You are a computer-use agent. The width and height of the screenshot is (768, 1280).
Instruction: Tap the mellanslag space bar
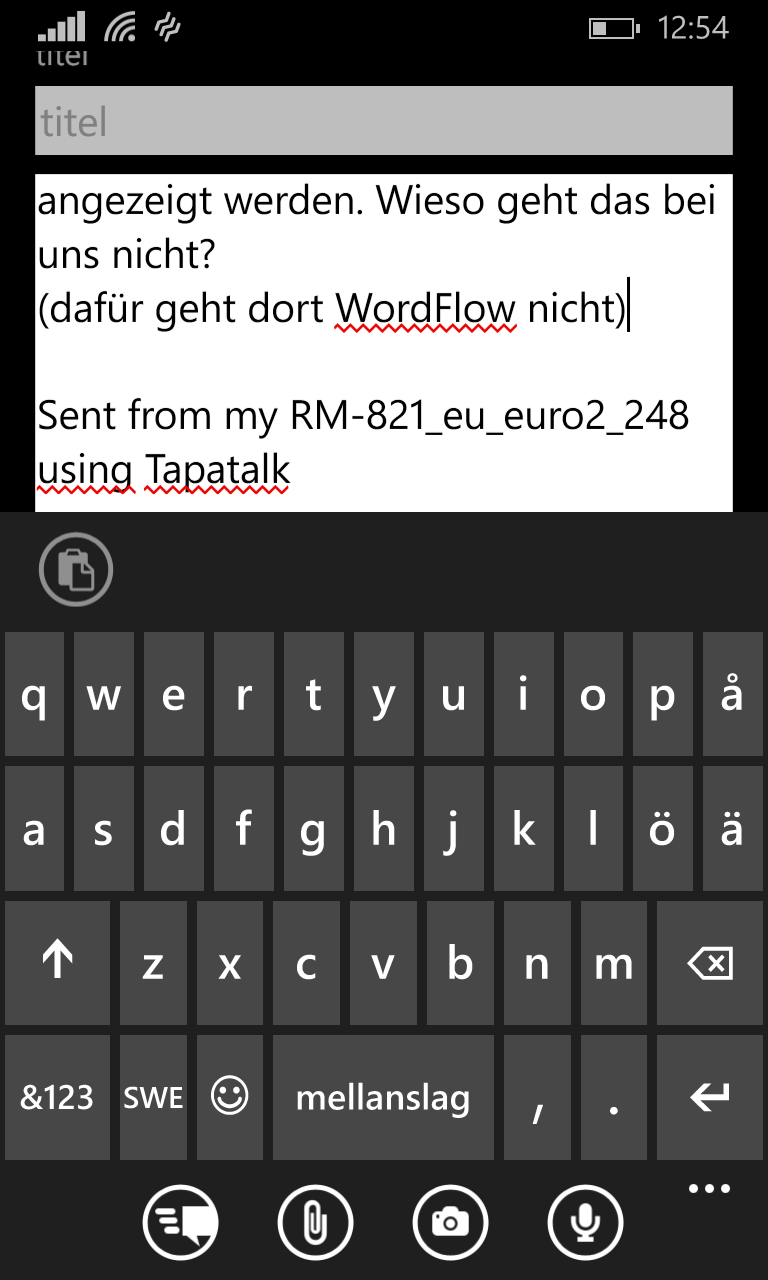383,1097
